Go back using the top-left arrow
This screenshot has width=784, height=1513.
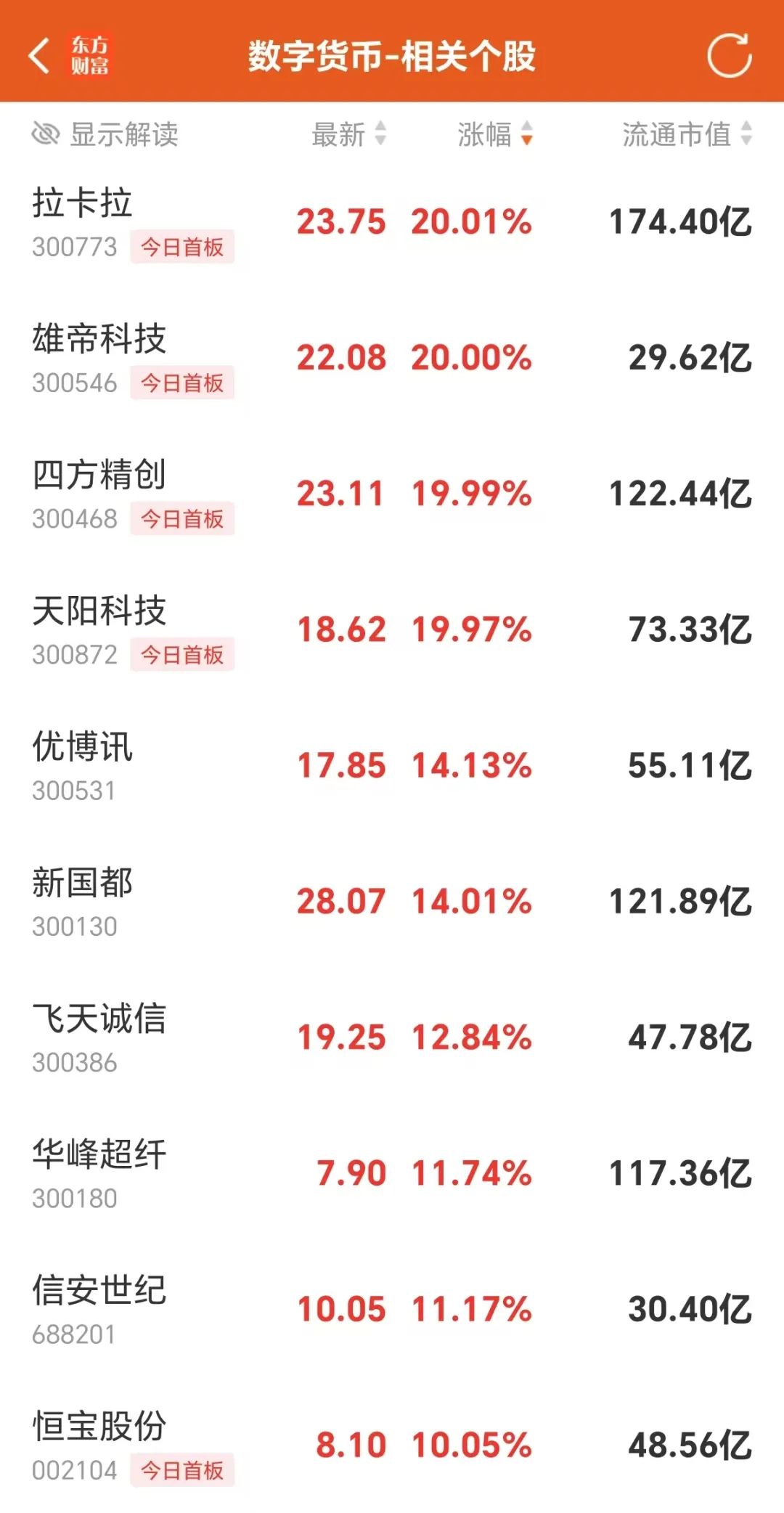[39, 56]
